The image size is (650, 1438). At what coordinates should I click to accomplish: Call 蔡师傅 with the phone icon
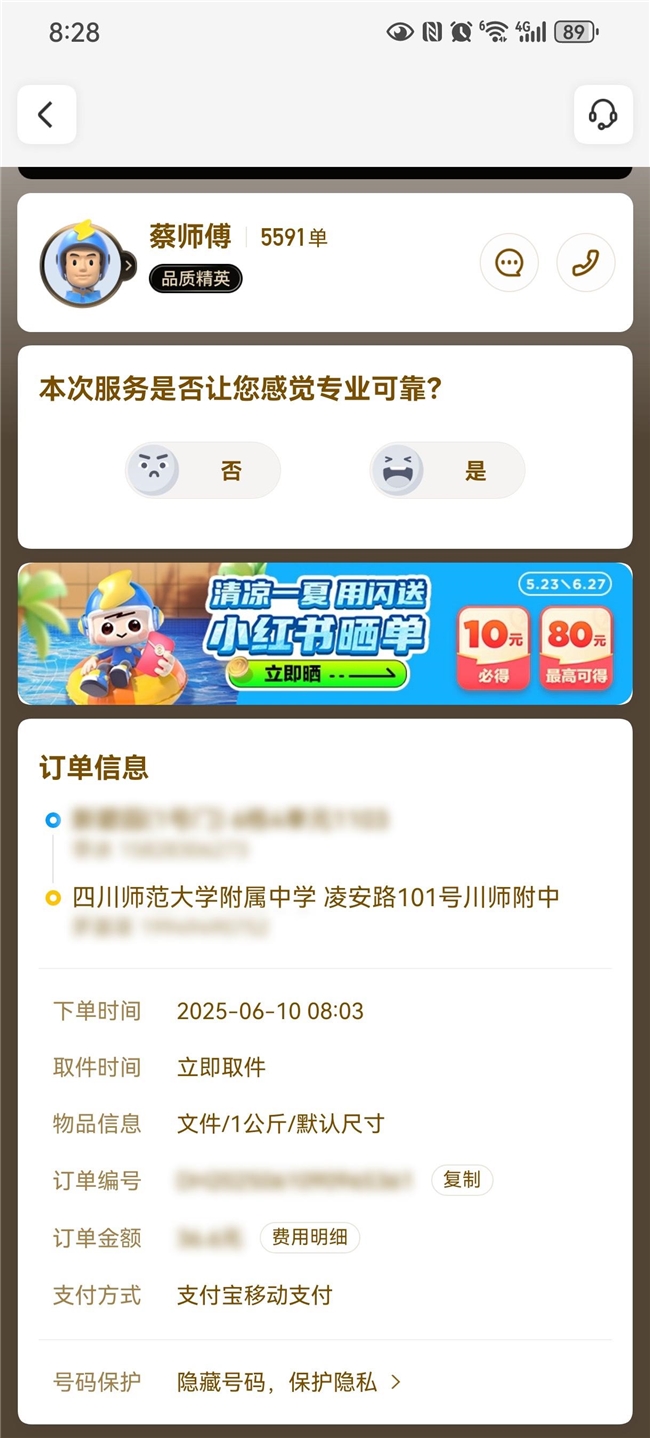(585, 263)
